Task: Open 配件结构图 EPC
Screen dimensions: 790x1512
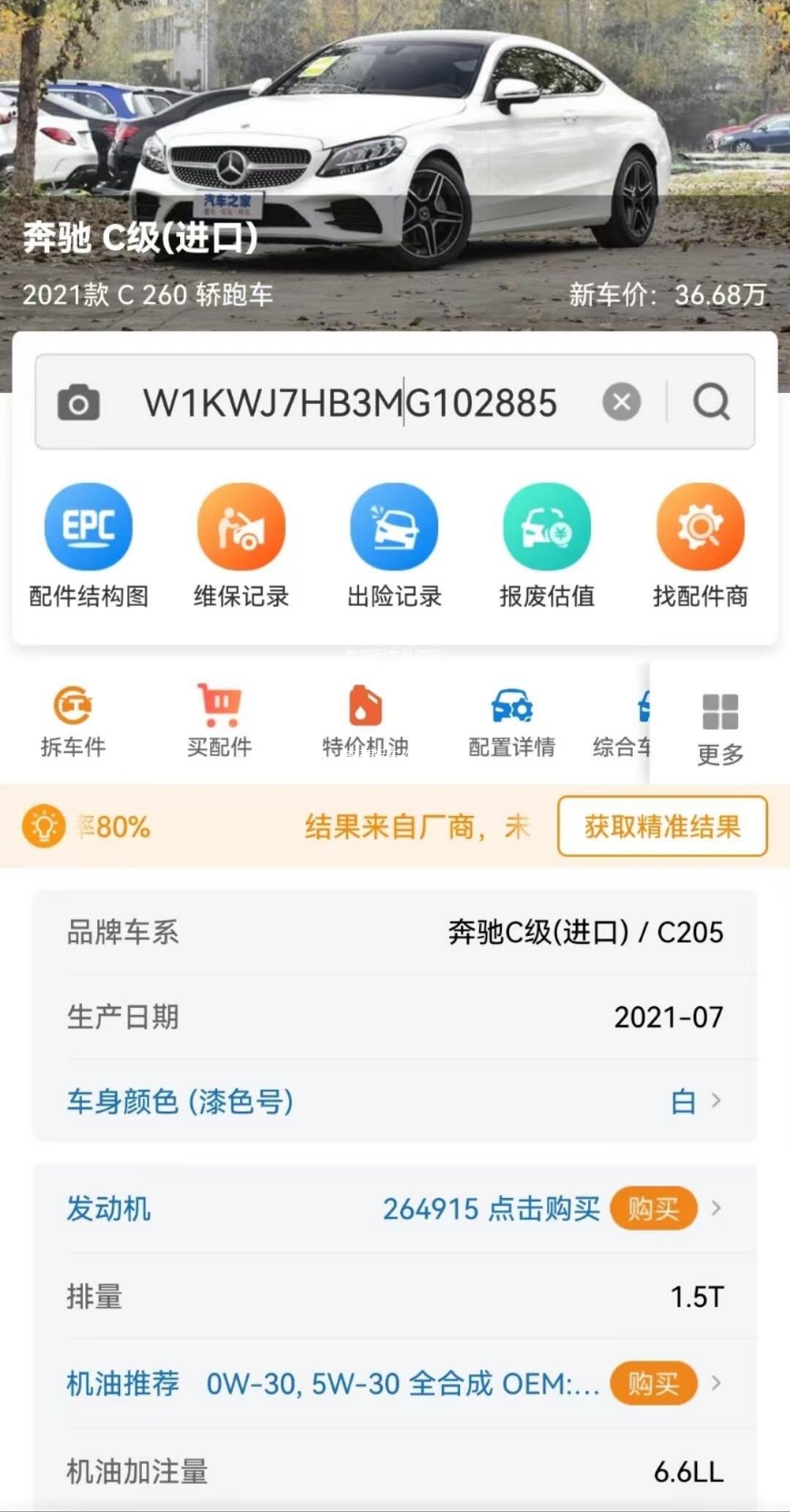Action: 89,546
